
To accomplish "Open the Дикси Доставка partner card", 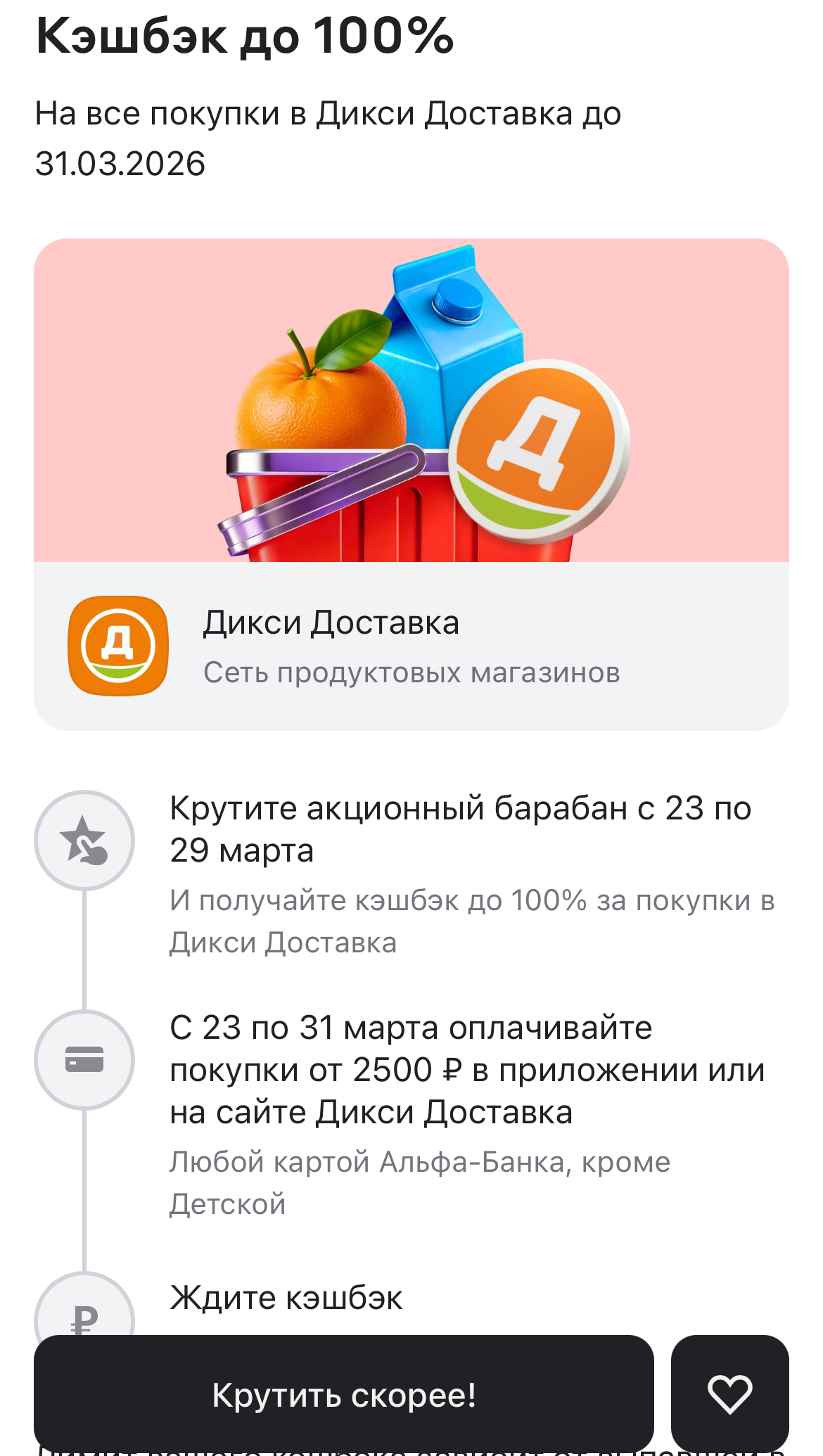I will click(x=411, y=646).
